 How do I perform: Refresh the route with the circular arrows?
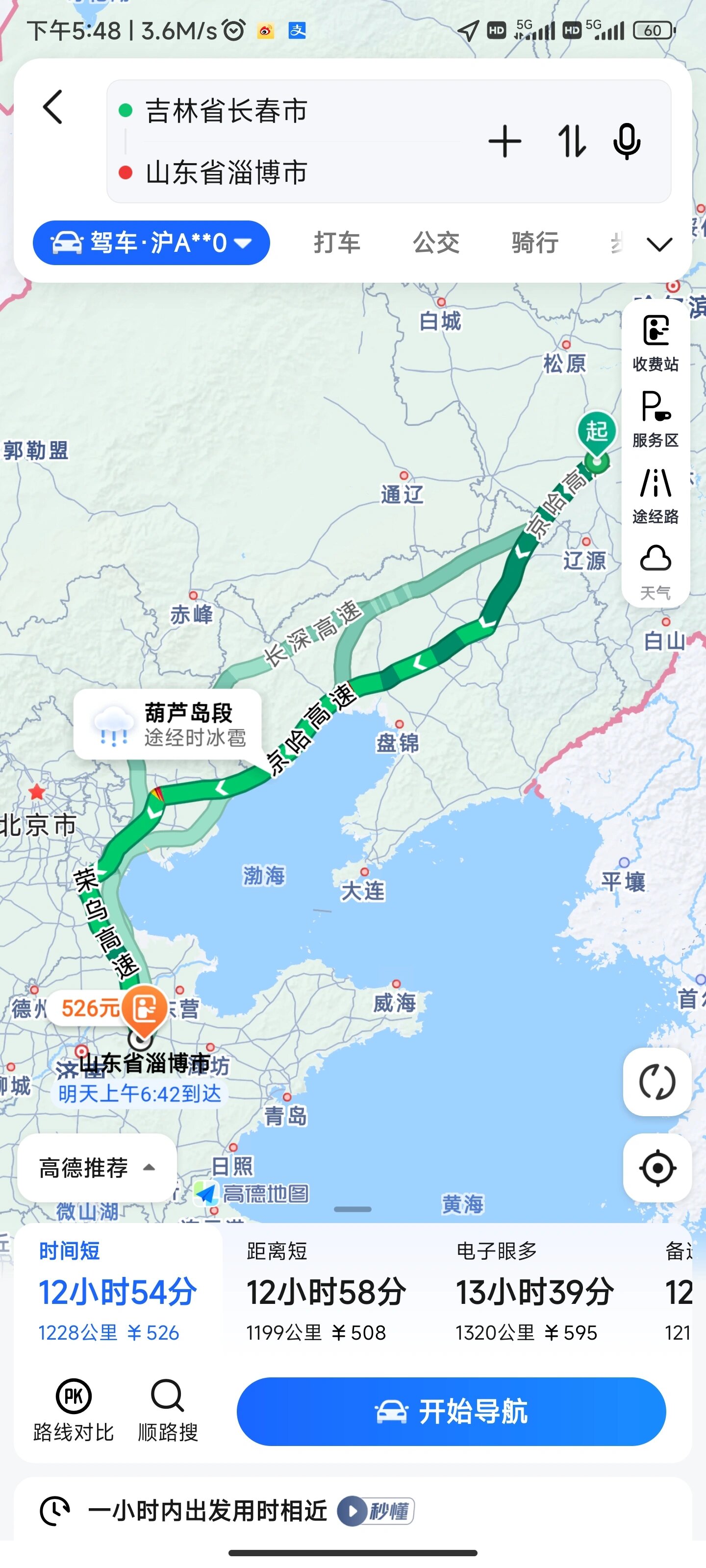[656, 1081]
